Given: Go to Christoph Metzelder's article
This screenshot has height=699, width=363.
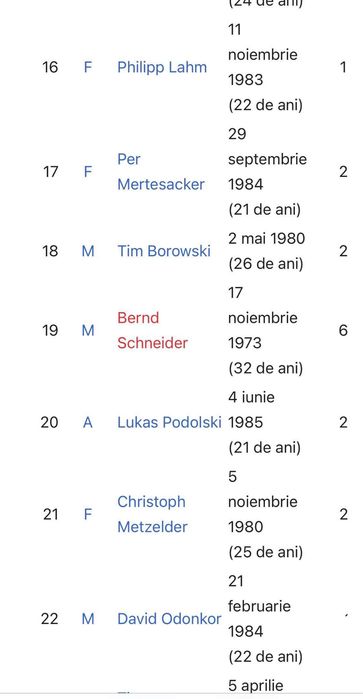Looking at the screenshot, I should coord(152,514).
